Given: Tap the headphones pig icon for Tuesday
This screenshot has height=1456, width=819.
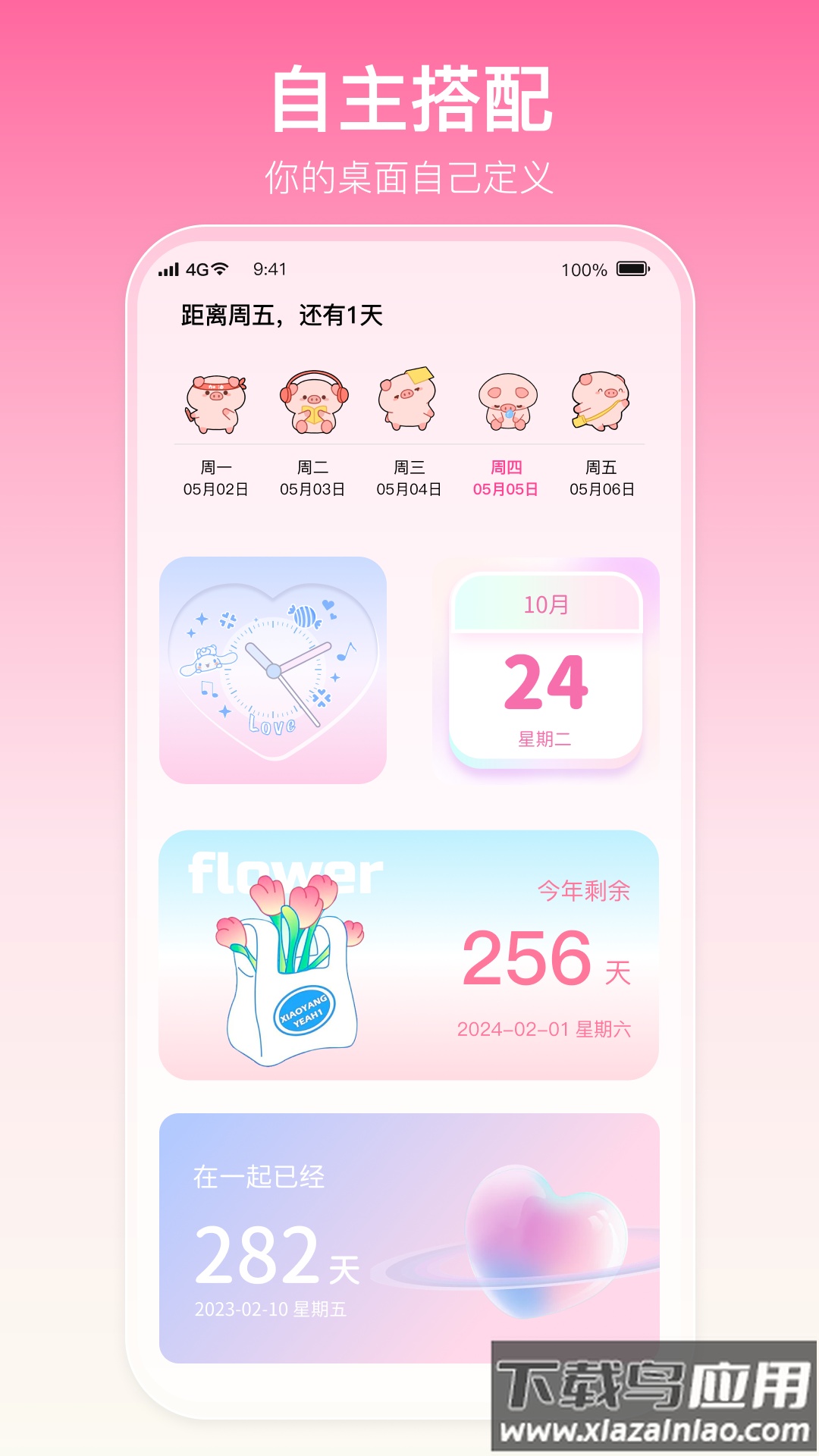Looking at the screenshot, I should tap(315, 402).
